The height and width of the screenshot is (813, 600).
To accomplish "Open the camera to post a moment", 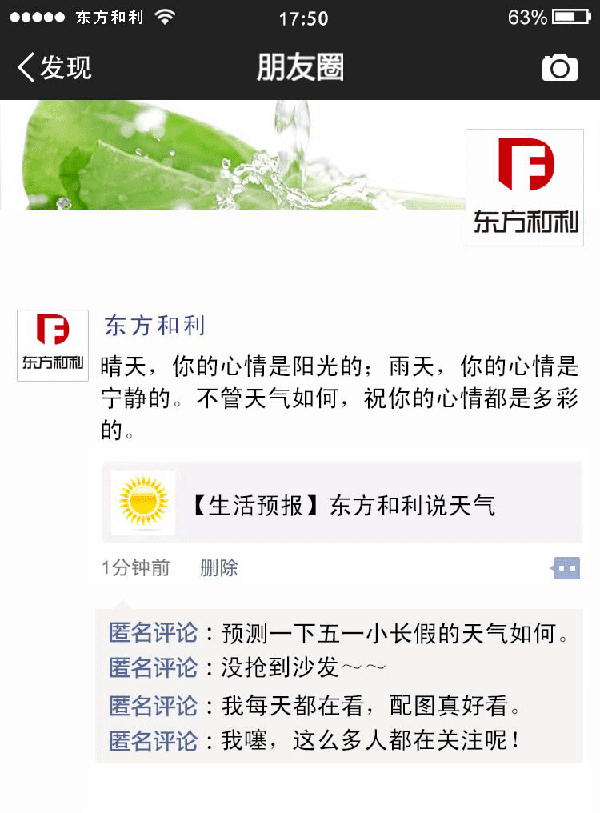I will coord(559,67).
